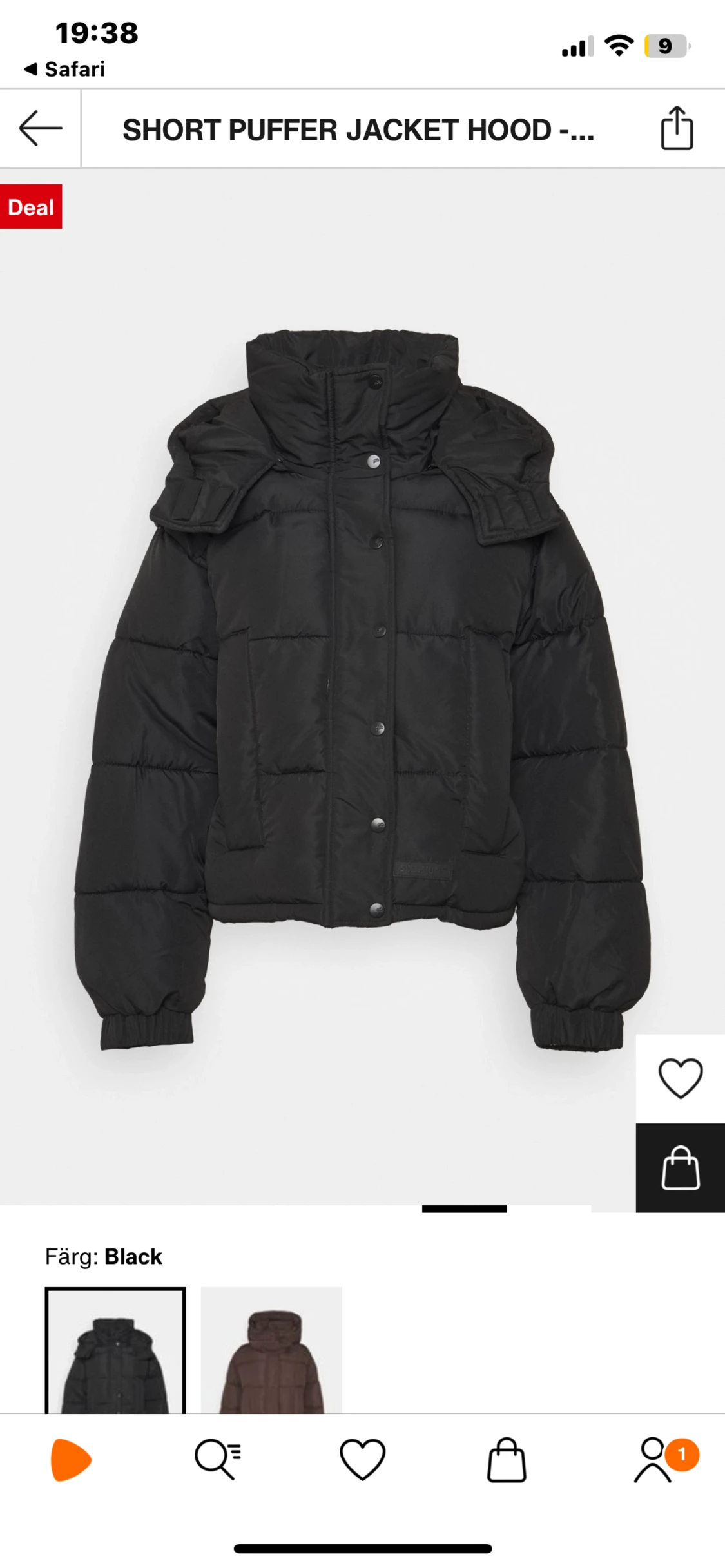
Task: Tap the main jacket product photo
Action: [x=362, y=709]
